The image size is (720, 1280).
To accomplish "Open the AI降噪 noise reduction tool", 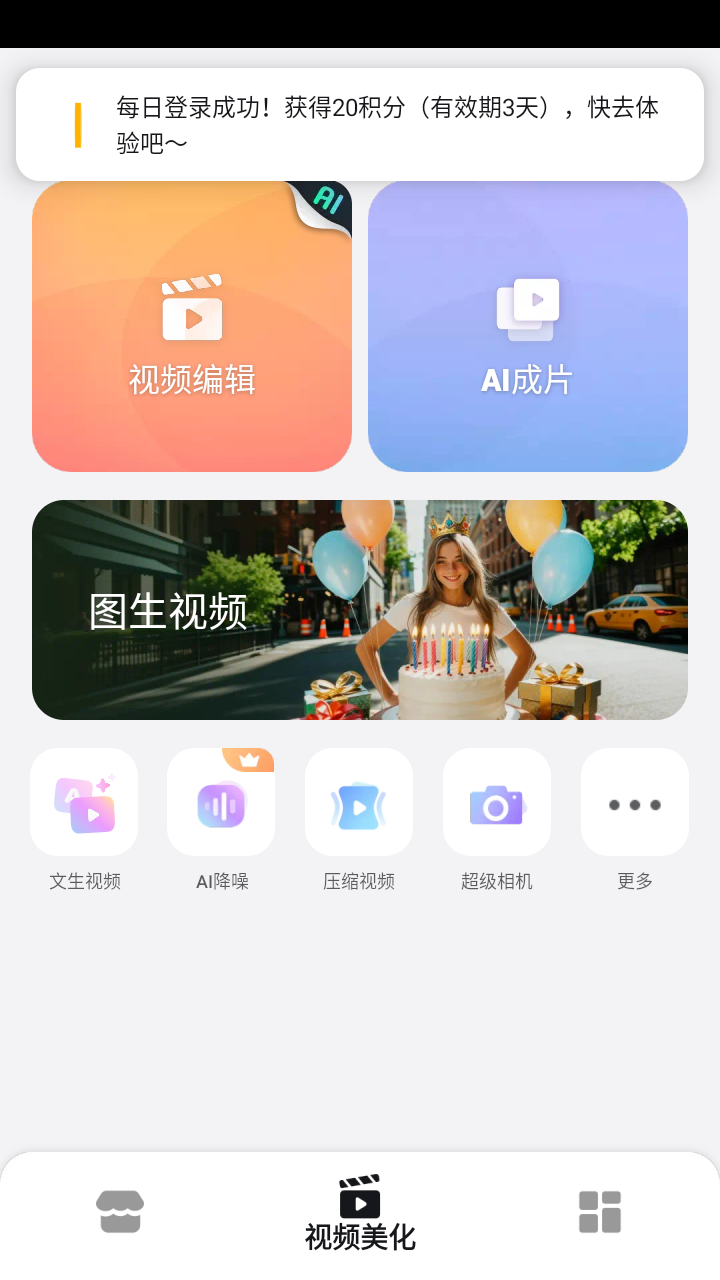I will (x=221, y=802).
